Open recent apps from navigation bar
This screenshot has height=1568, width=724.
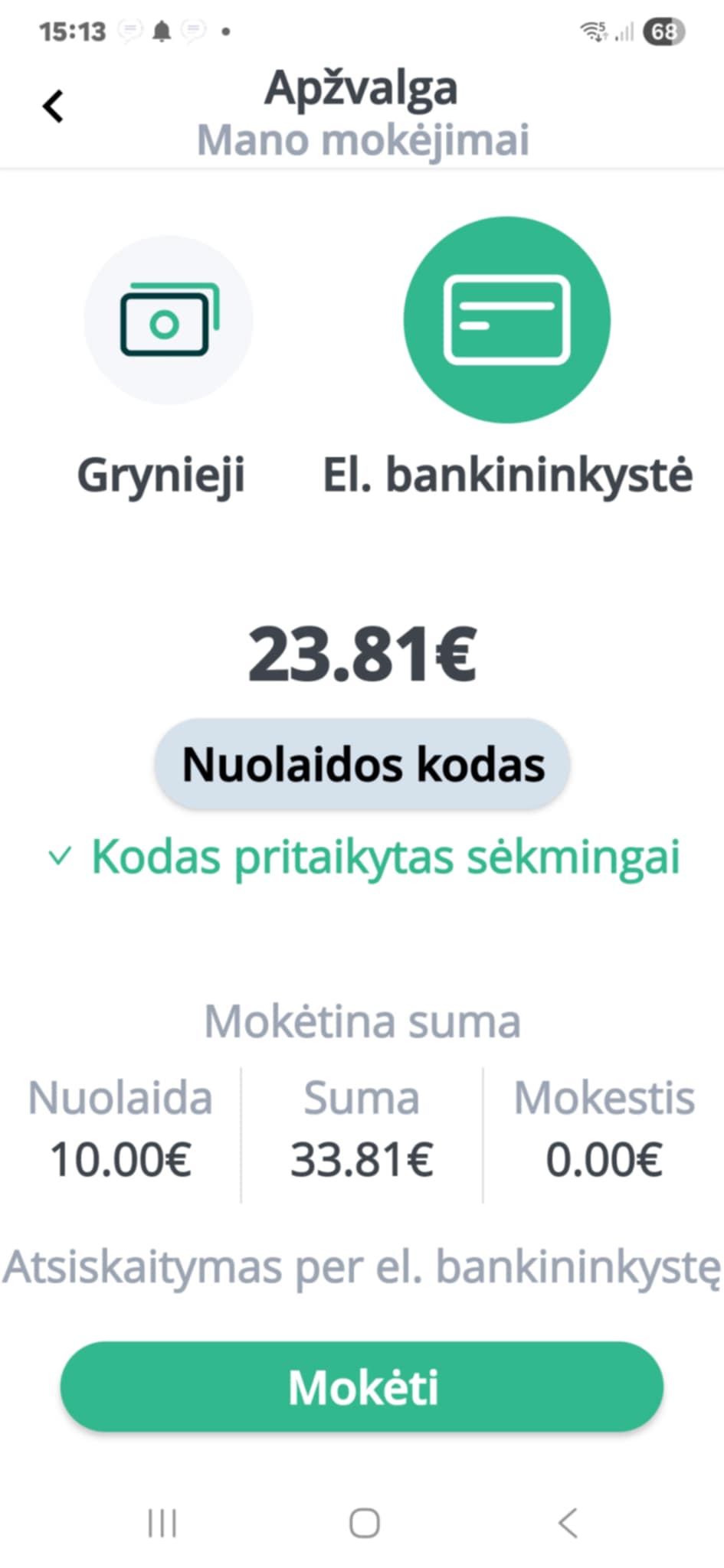pos(162,1523)
